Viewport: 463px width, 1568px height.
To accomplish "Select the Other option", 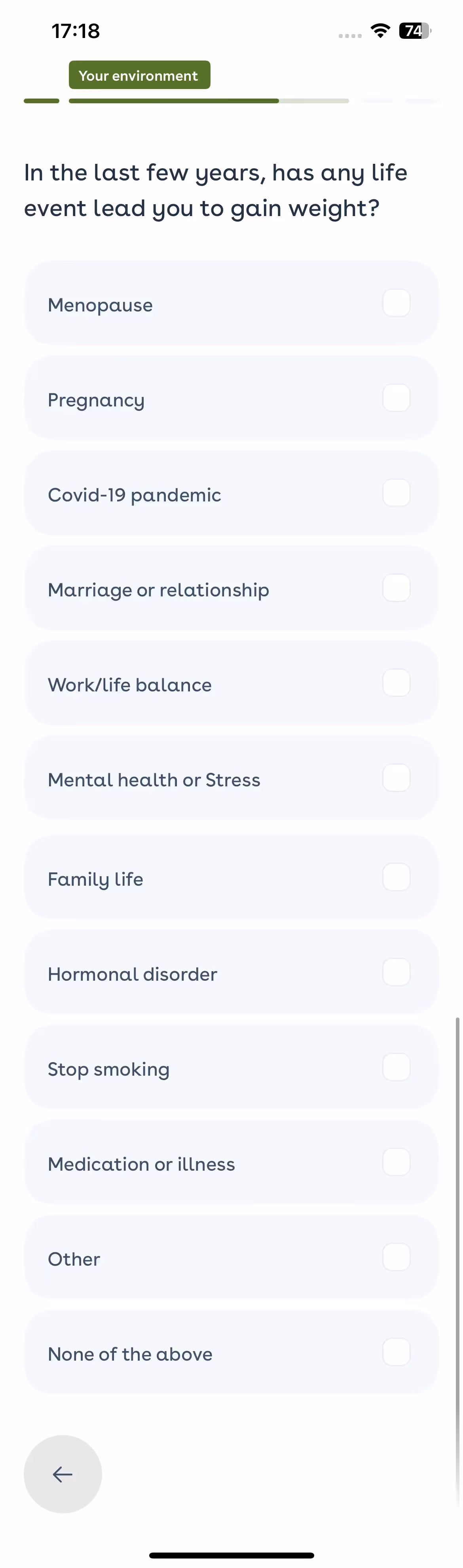I will 231,1257.
